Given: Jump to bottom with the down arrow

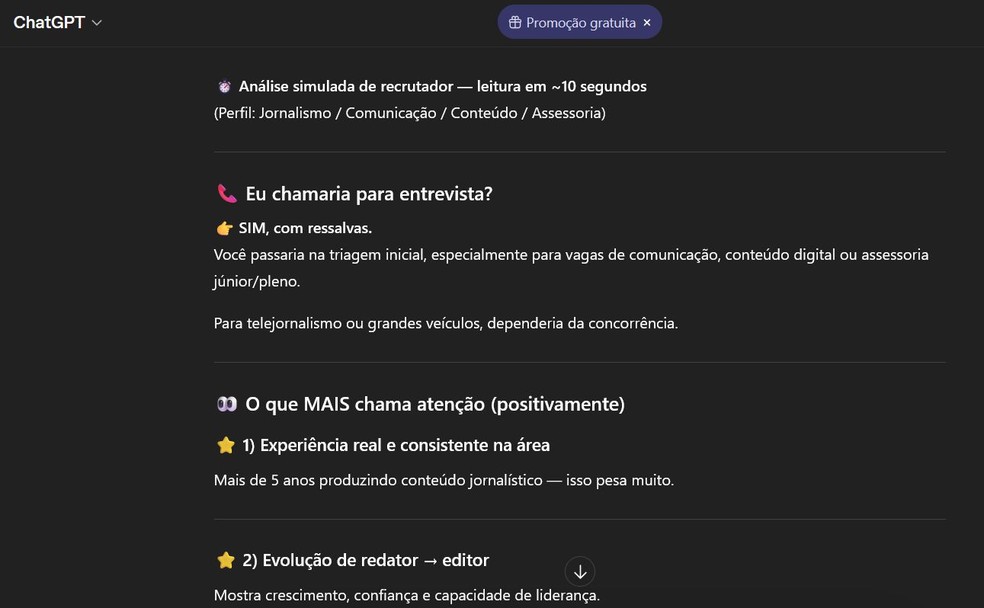Looking at the screenshot, I should click(580, 572).
